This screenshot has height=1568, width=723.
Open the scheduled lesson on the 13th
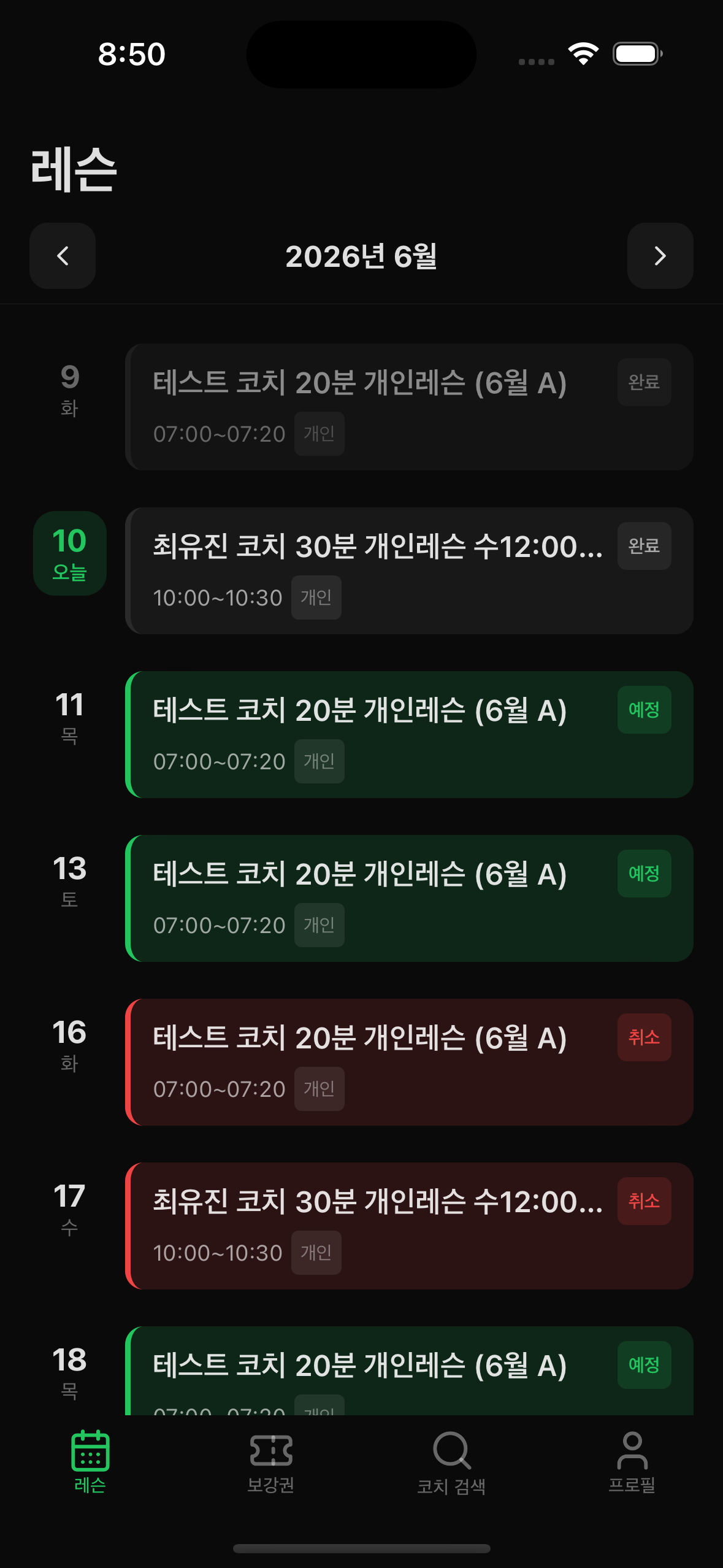409,899
